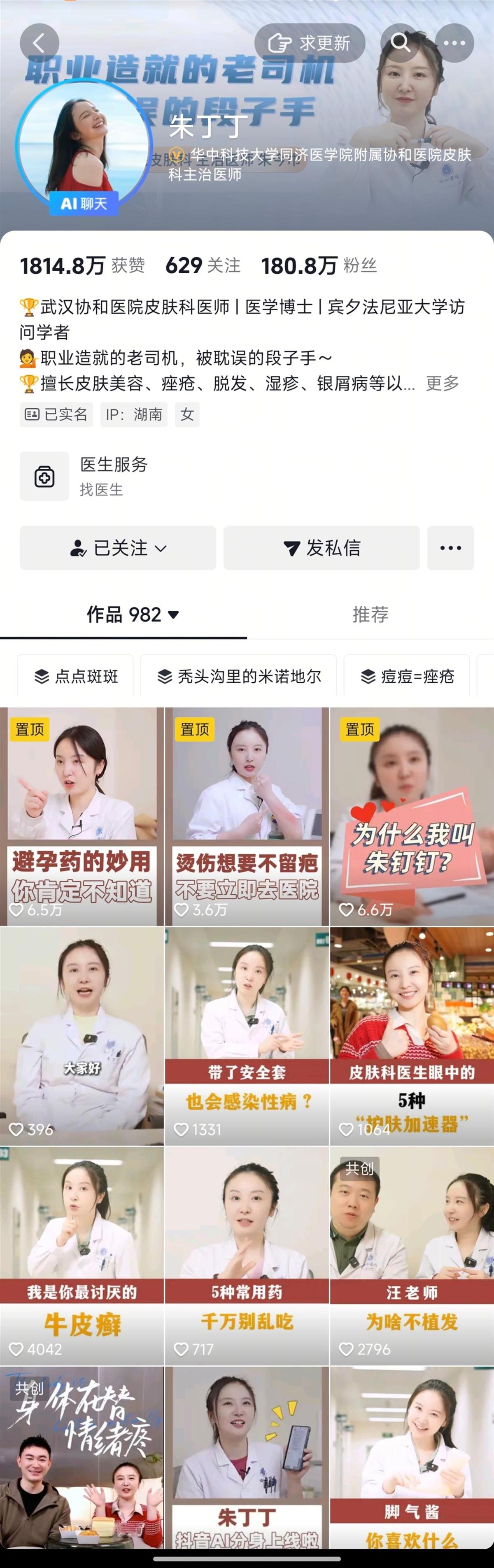This screenshot has width=494, height=1568.
Task: Select the 痘痘=痤疮 collection chip
Action: [407, 676]
